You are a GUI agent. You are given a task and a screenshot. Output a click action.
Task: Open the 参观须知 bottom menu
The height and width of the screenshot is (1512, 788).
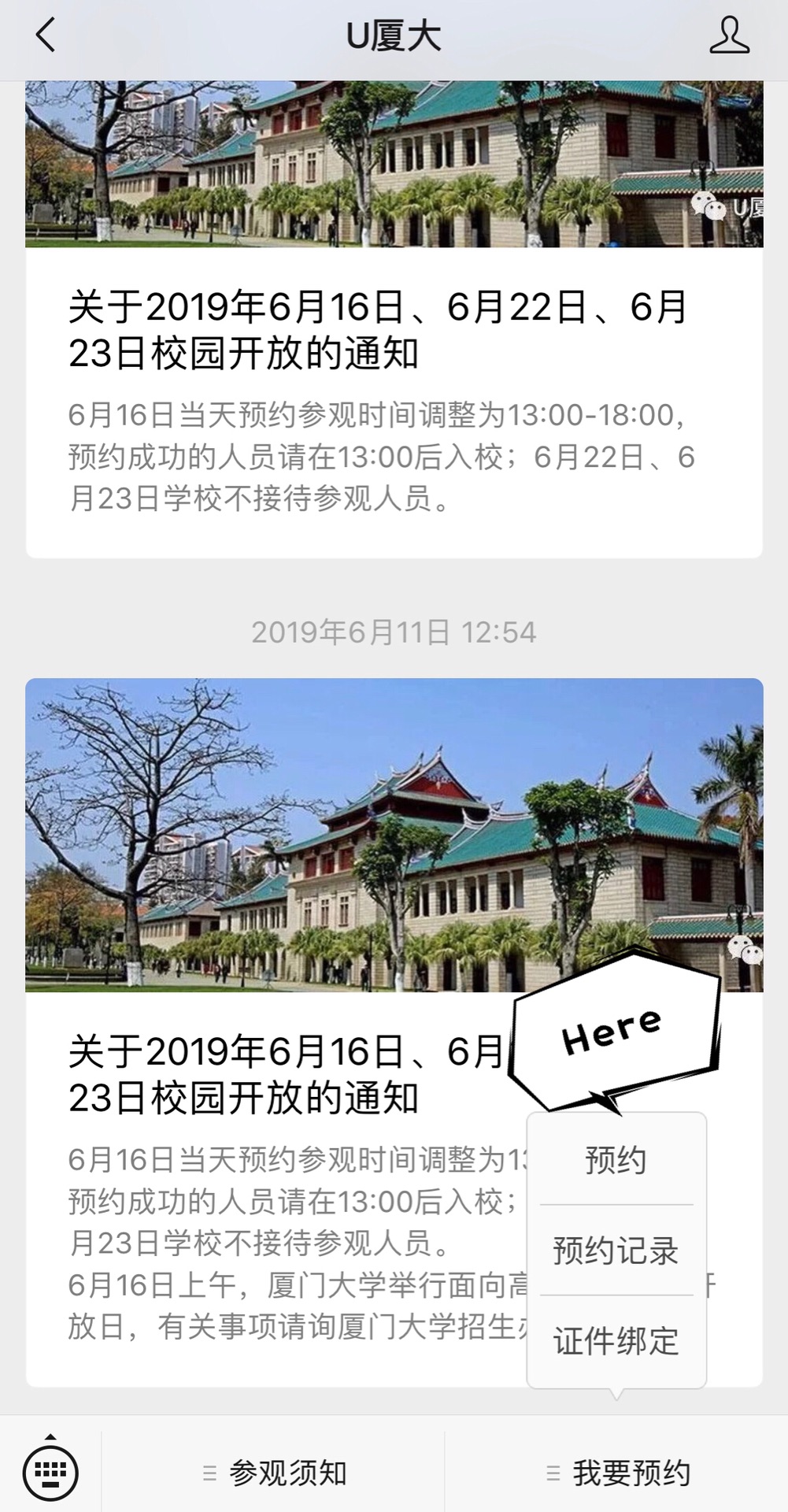point(274,1473)
